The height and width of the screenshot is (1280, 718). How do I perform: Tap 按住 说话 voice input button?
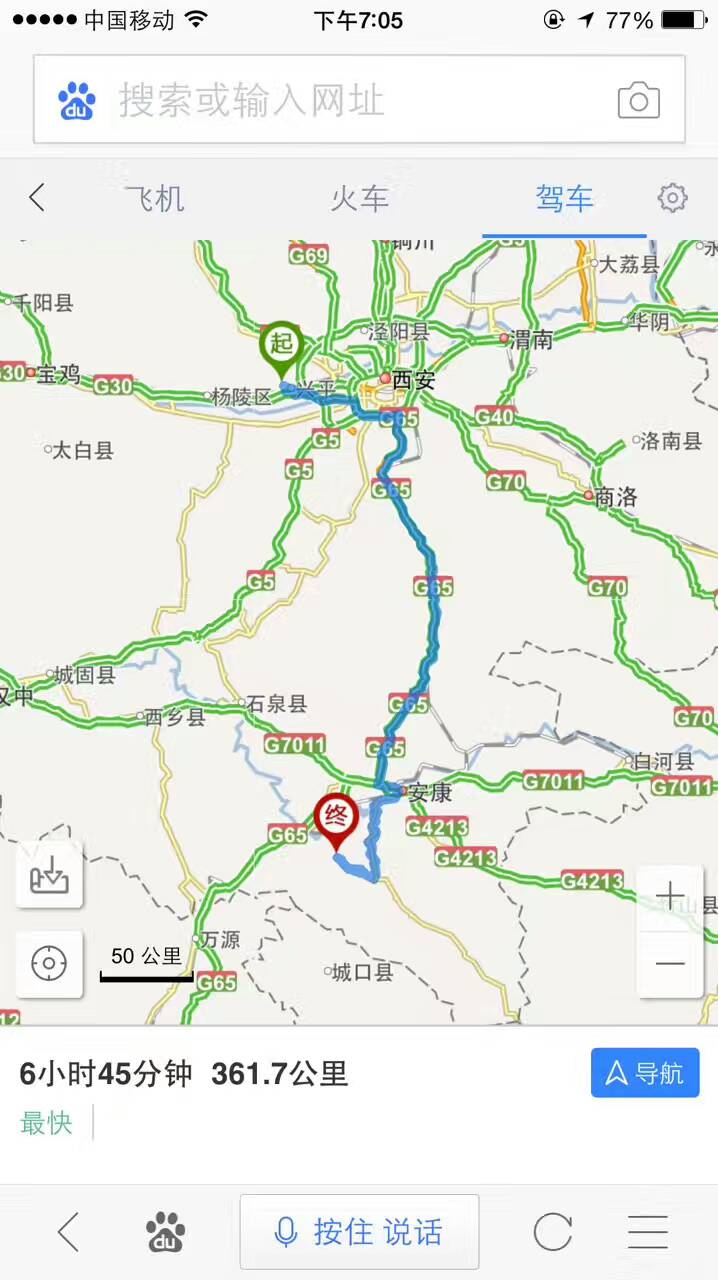(359, 1232)
